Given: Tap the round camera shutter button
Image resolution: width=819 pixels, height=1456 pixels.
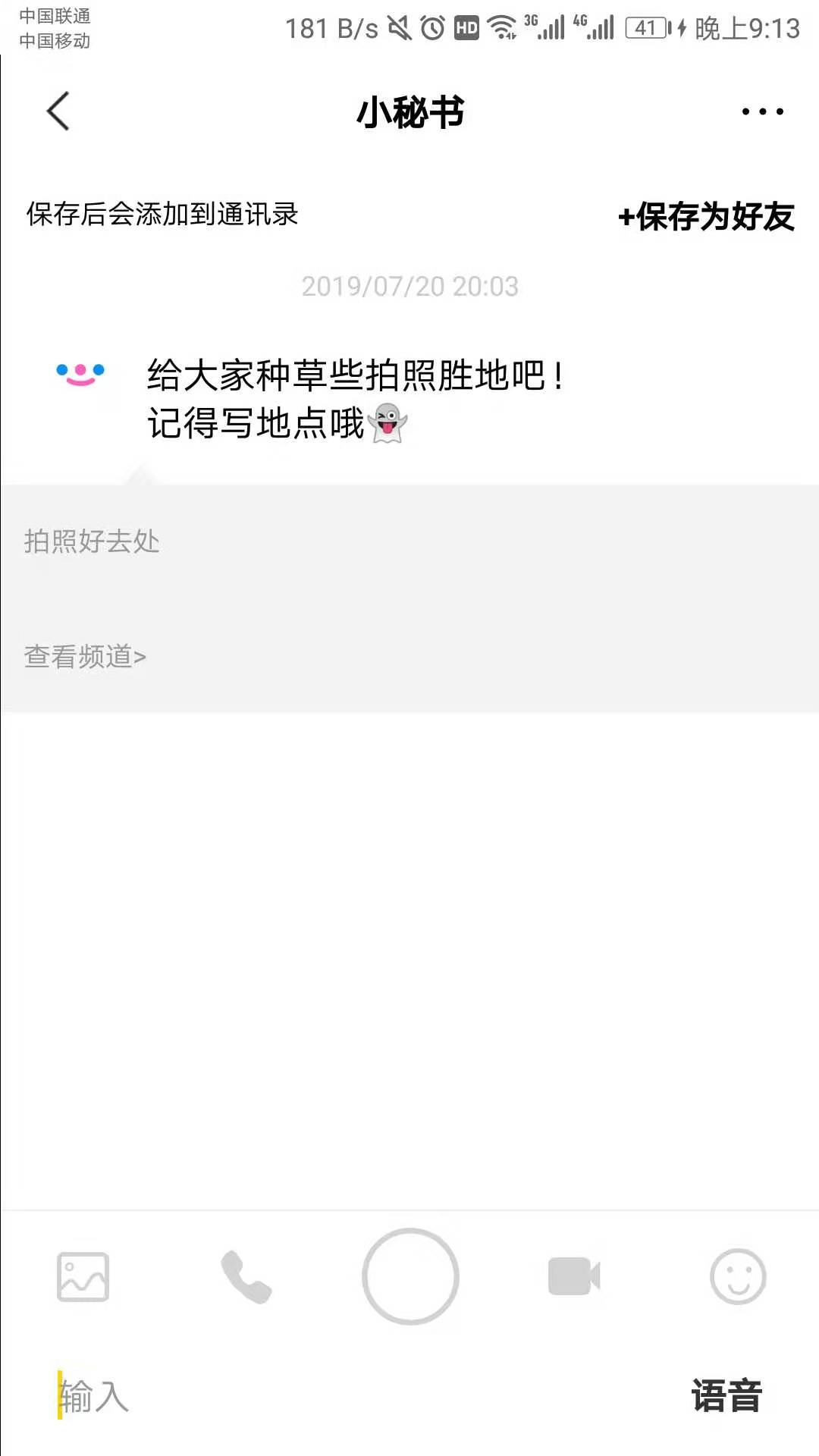Looking at the screenshot, I should click(410, 1276).
